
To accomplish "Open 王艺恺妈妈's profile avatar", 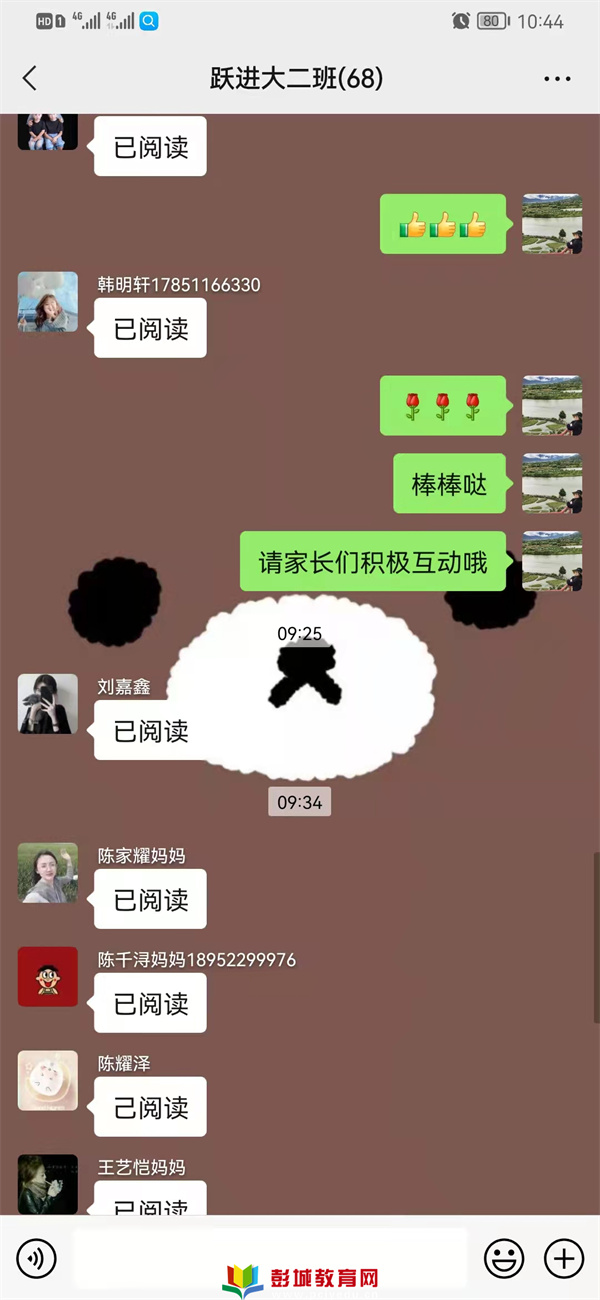I will point(48,1184).
